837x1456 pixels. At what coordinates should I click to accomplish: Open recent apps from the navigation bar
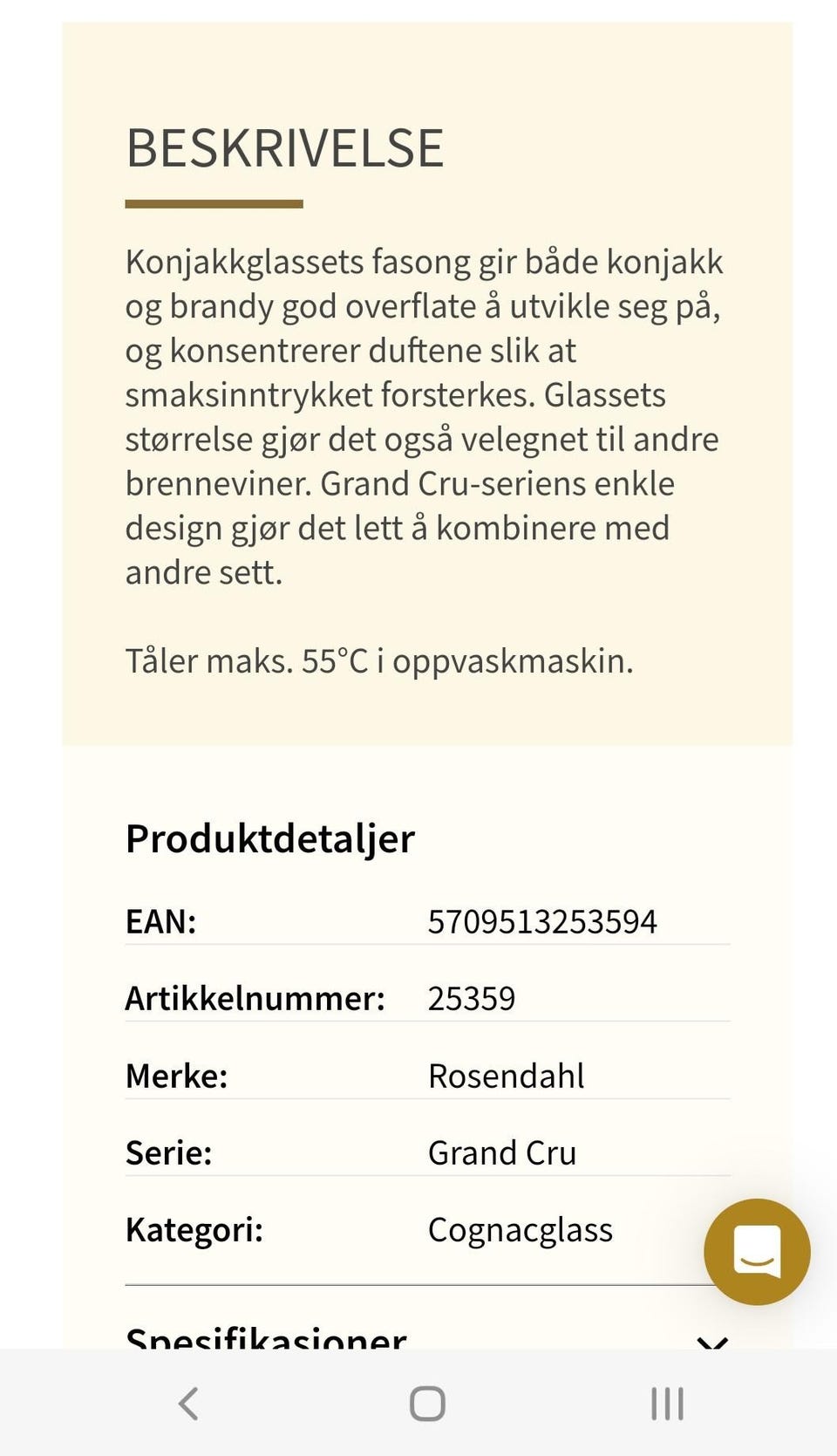pos(665,1404)
